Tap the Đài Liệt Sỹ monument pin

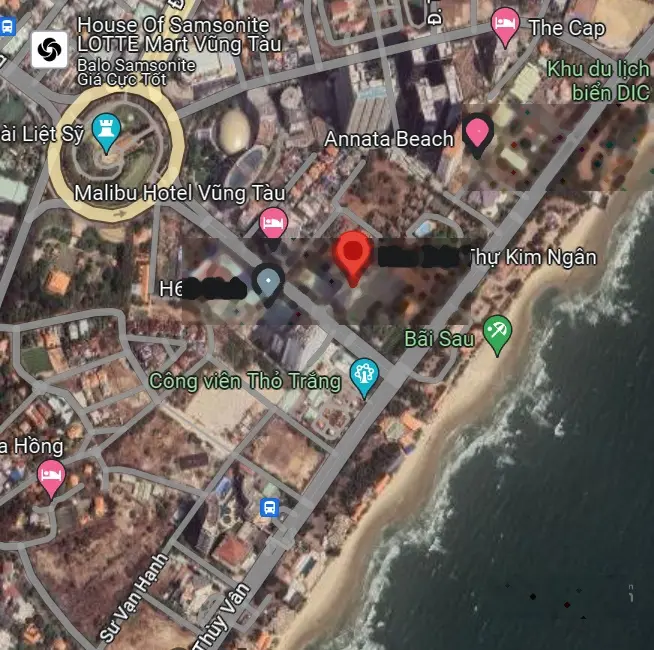click(x=105, y=129)
